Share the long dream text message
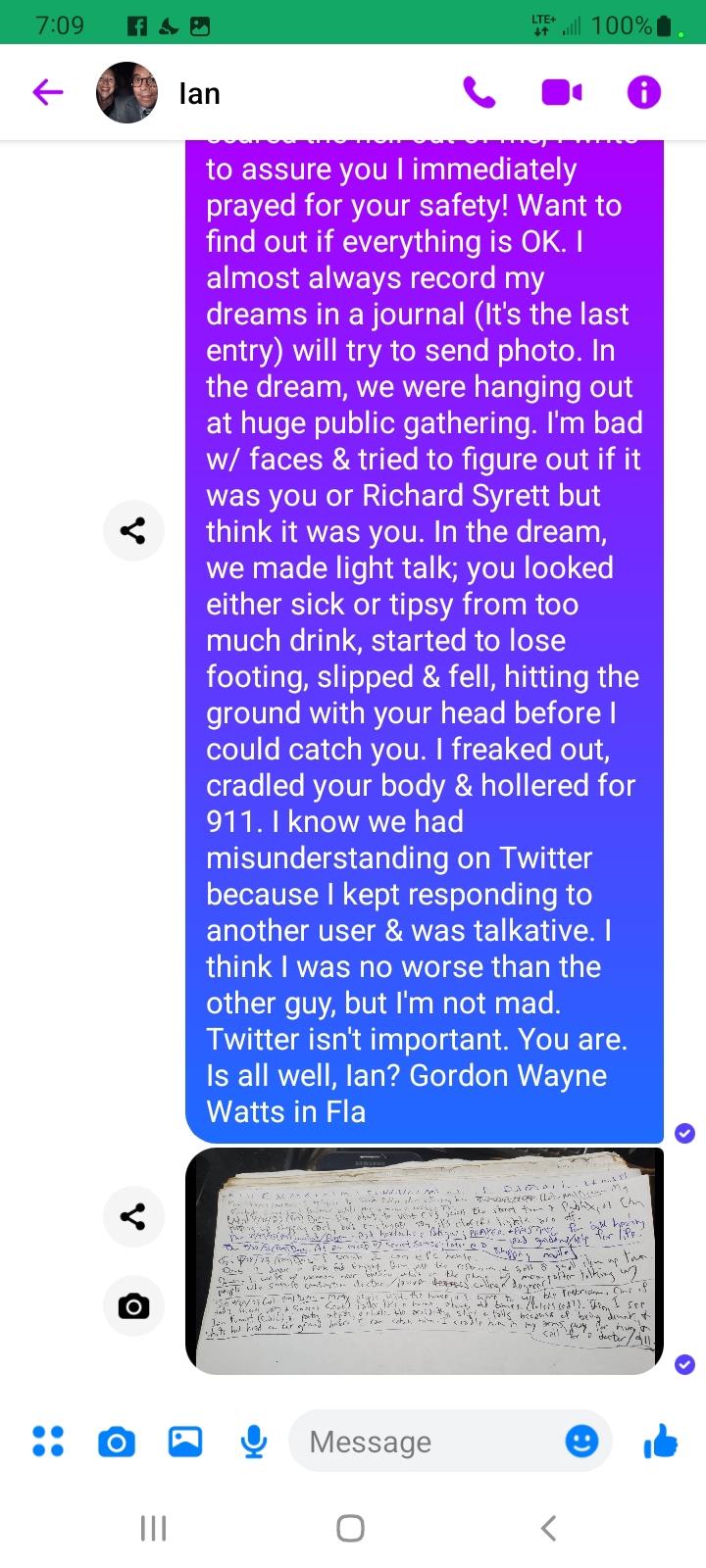The image size is (706, 1568). click(x=133, y=530)
